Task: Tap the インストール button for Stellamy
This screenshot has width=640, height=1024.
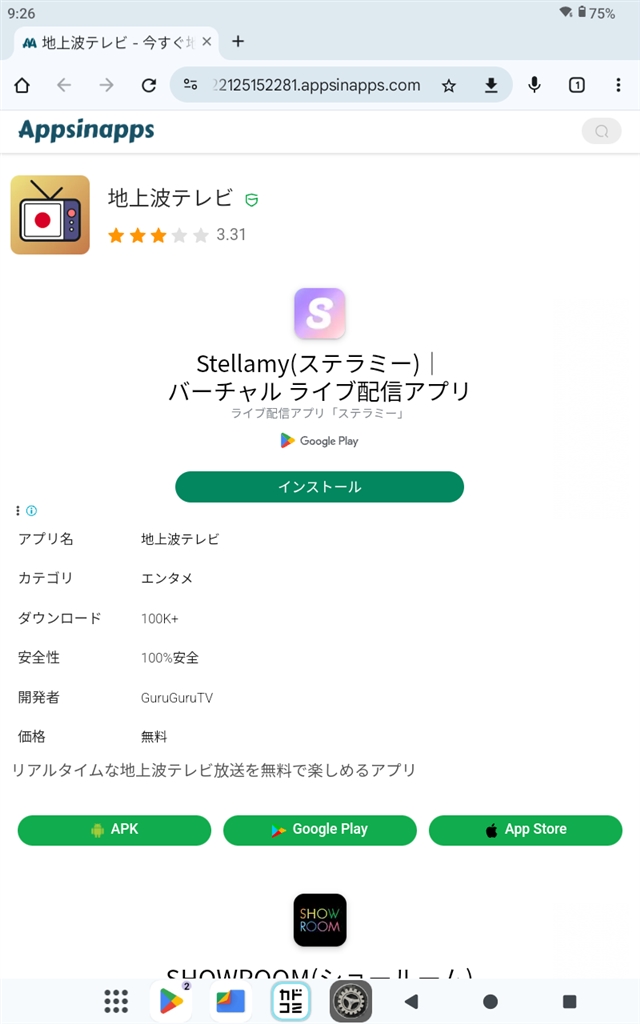Action: point(319,487)
